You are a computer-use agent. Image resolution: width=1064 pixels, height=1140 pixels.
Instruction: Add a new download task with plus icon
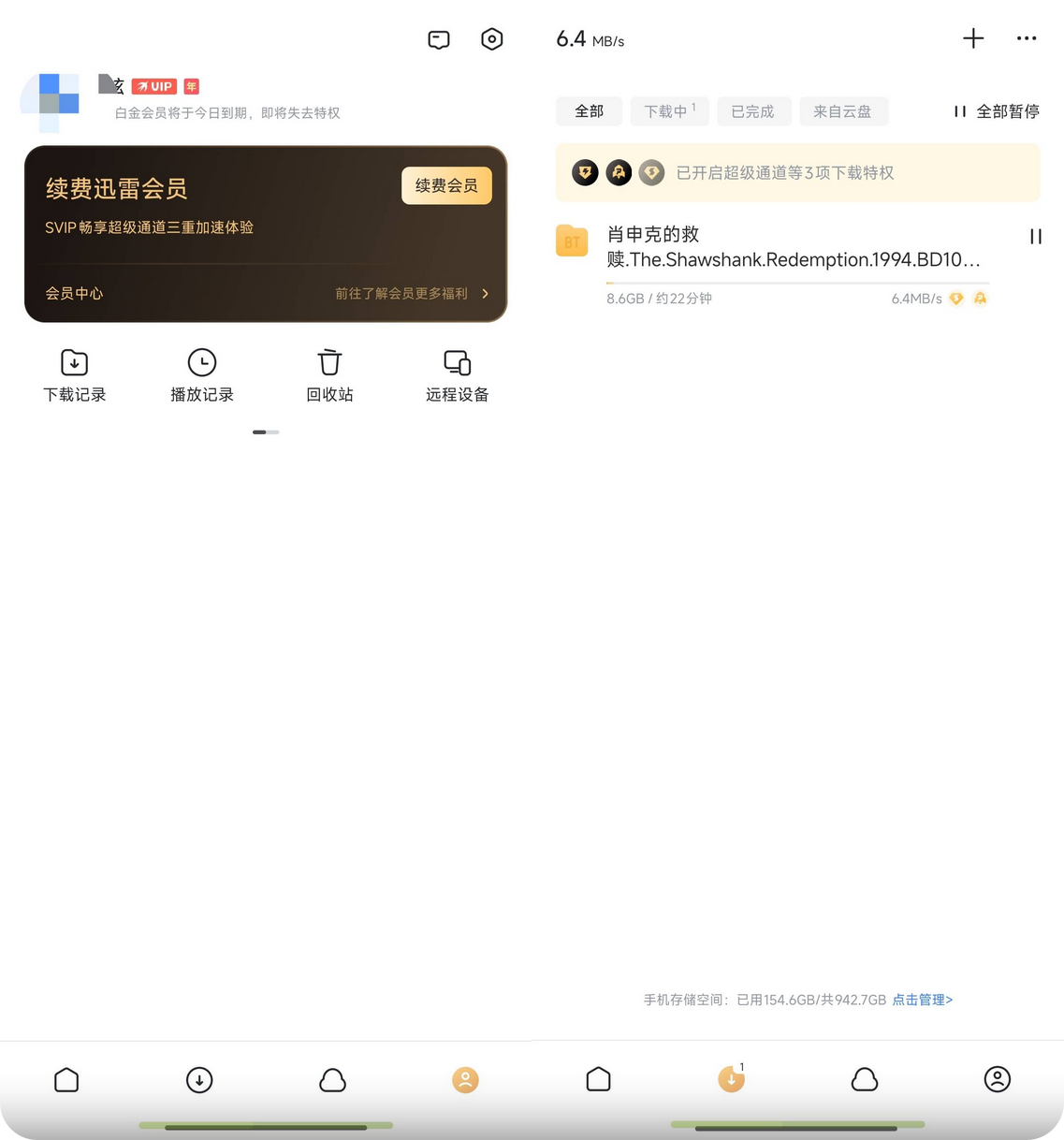coord(973,38)
